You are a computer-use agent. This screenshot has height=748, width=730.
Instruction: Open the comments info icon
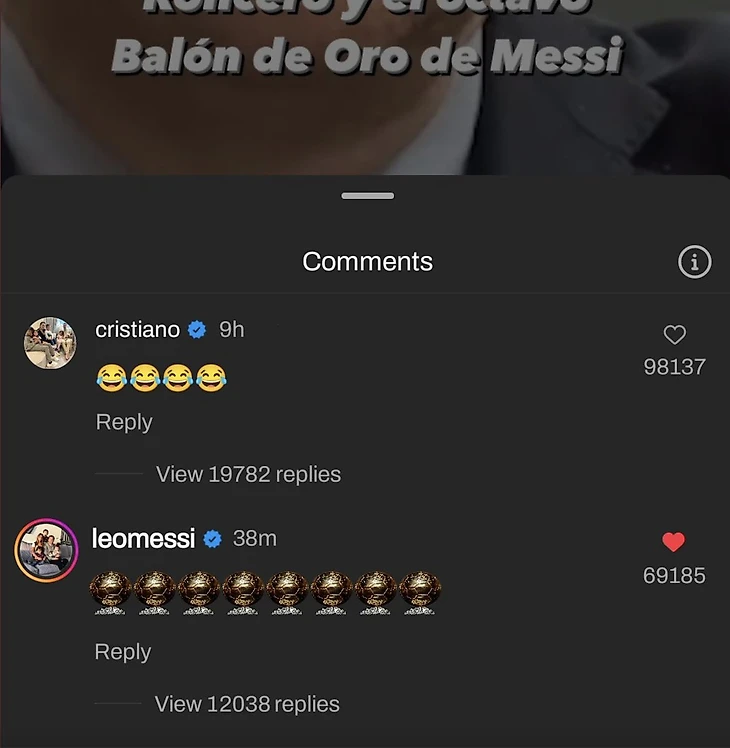[x=694, y=263]
